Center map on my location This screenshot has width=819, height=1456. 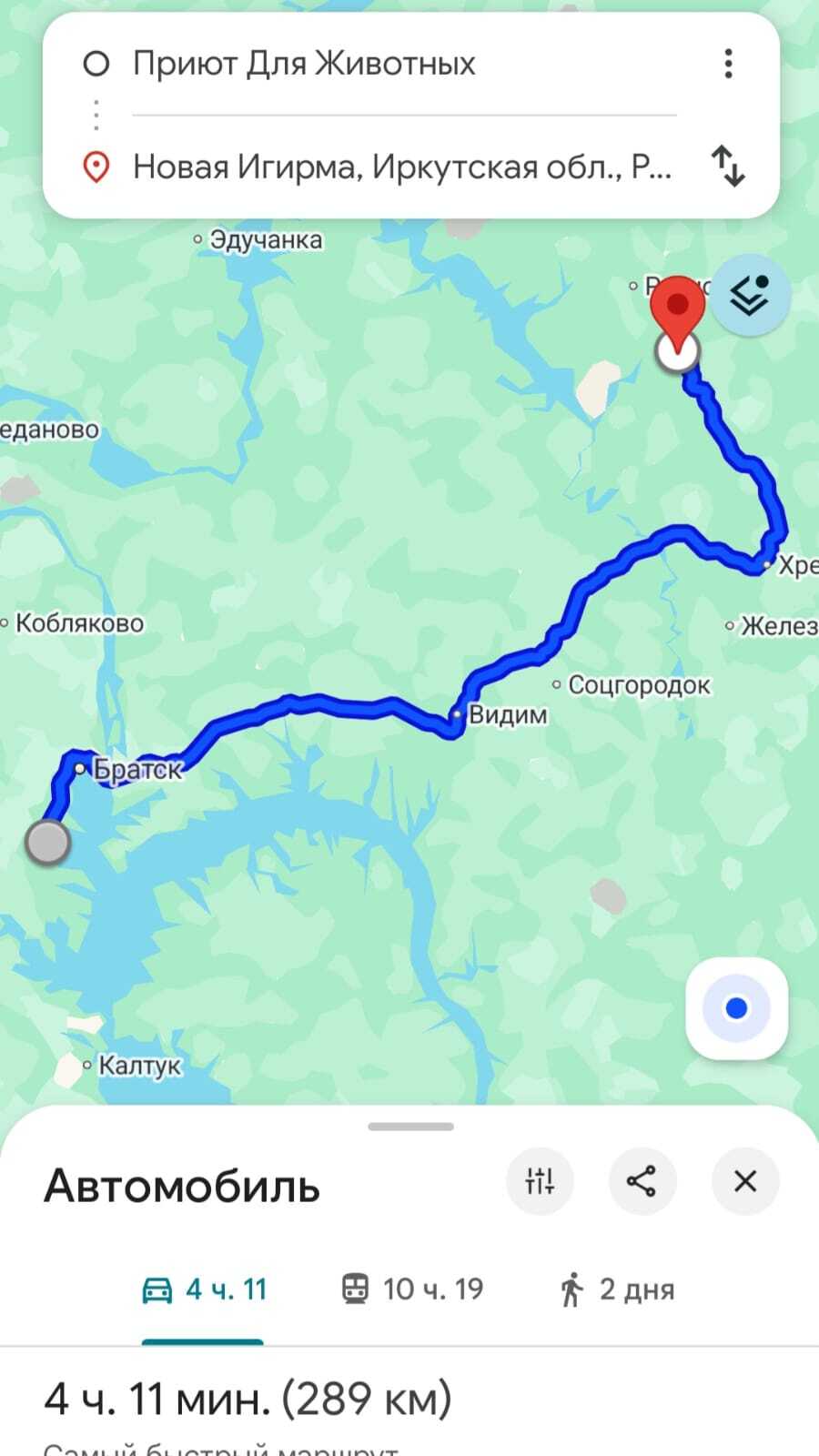point(736,1008)
